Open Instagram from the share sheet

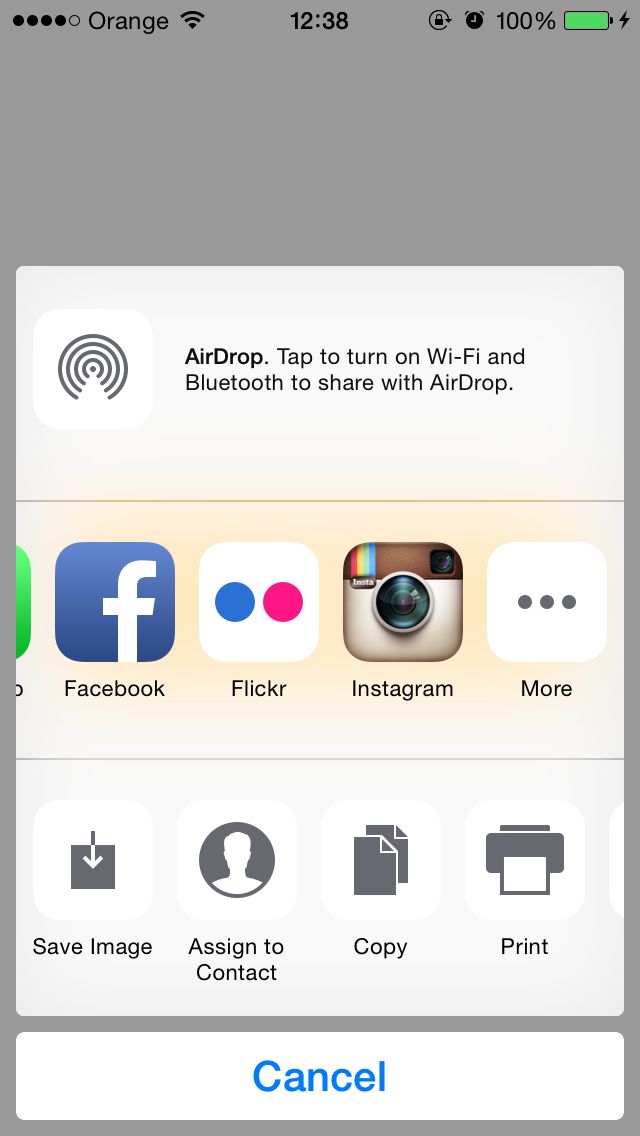403,602
